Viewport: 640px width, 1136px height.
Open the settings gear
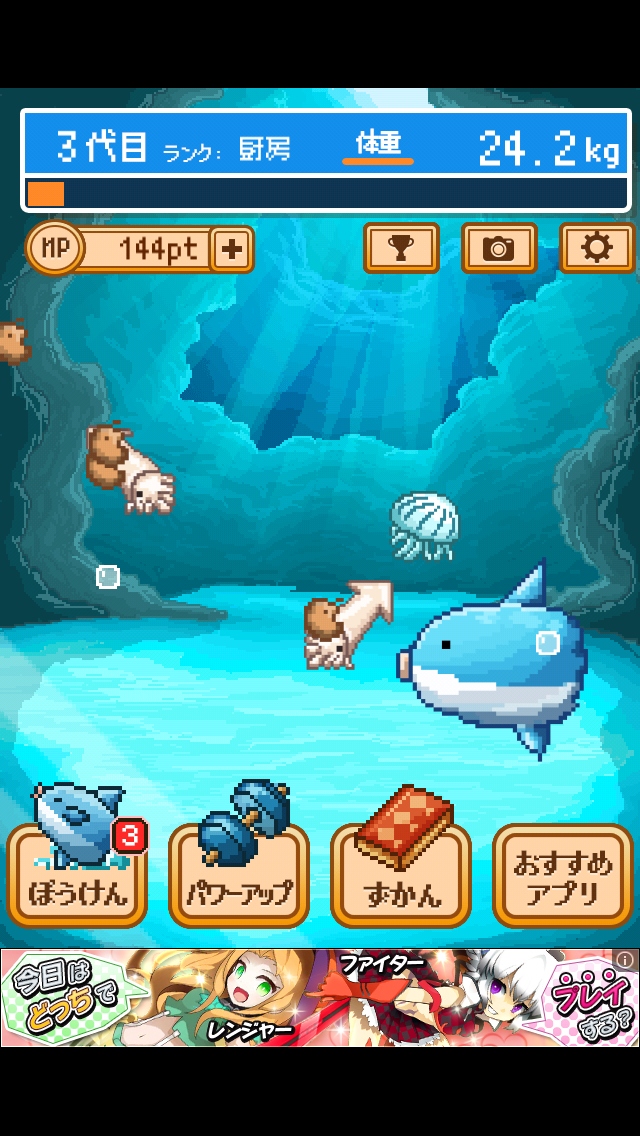pyautogui.click(x=597, y=248)
